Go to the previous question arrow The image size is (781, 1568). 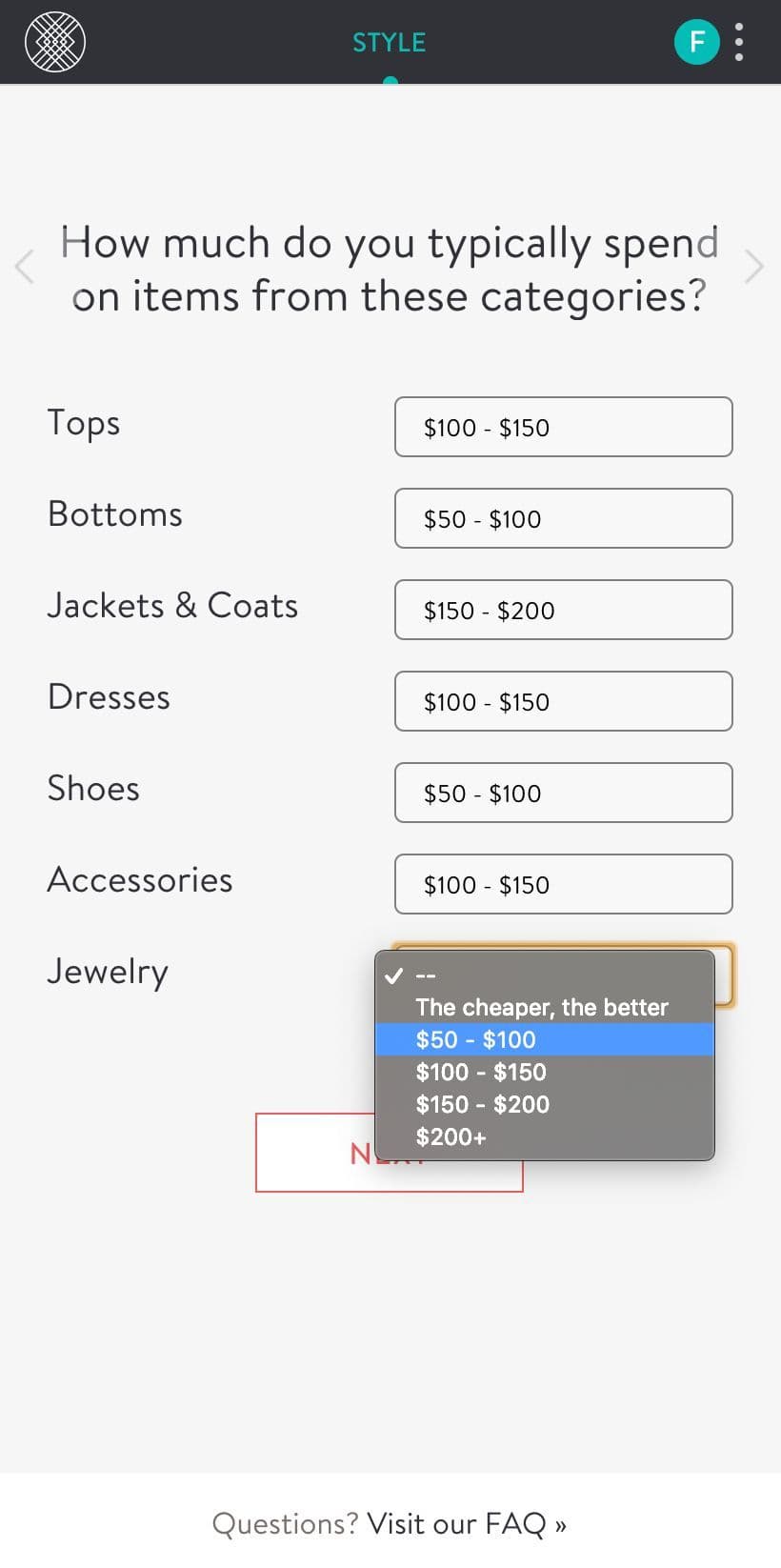pyautogui.click(x=25, y=267)
